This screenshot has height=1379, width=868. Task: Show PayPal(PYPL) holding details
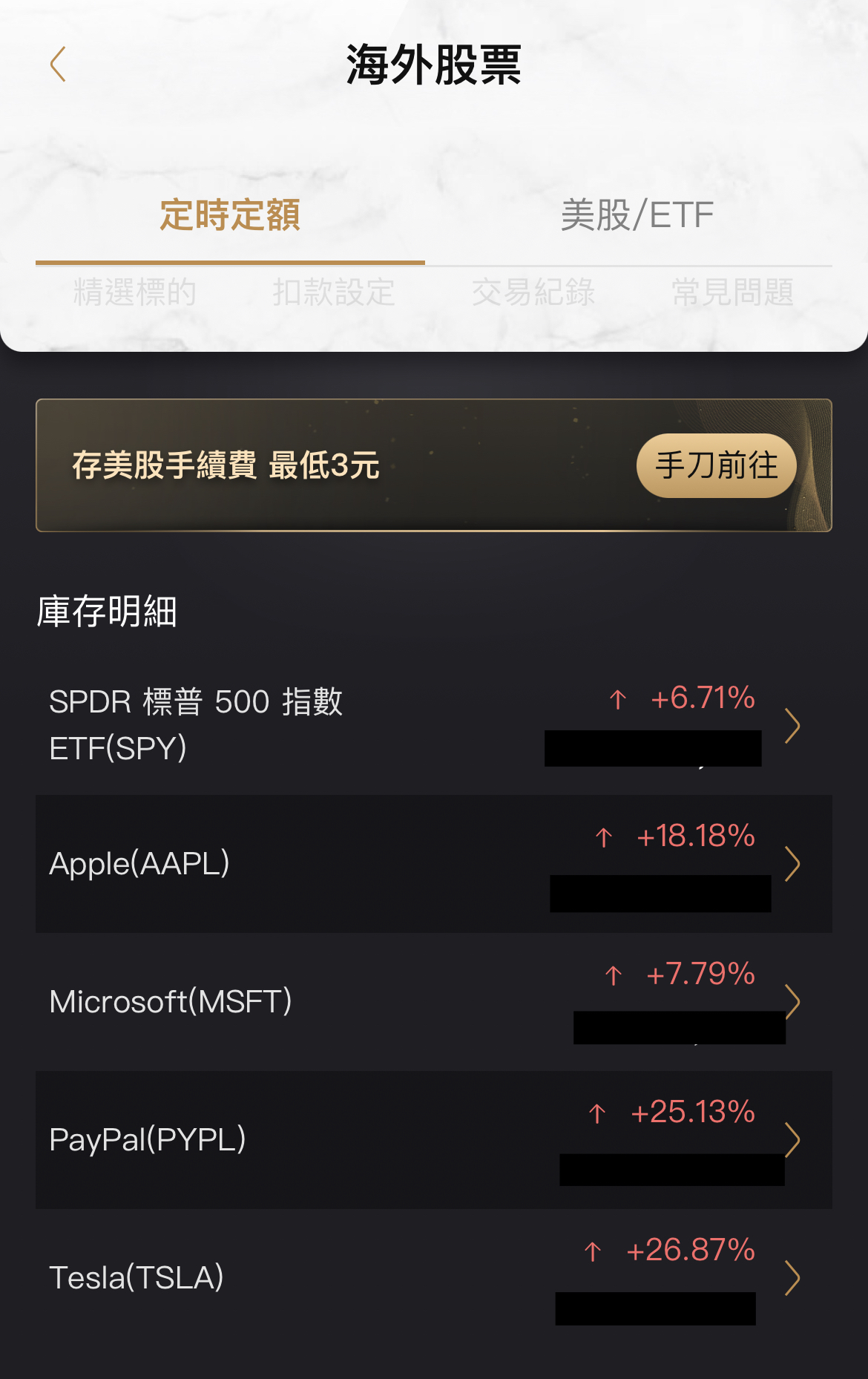click(x=433, y=1140)
